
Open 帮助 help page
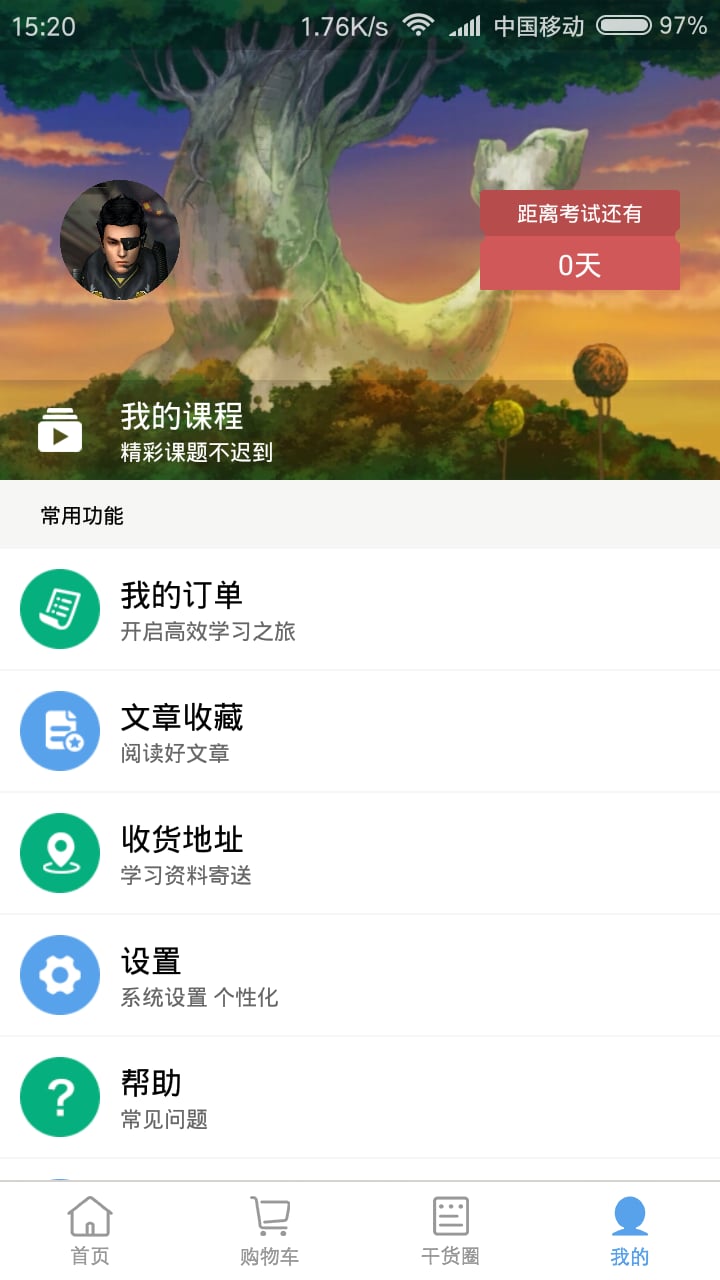point(360,1097)
